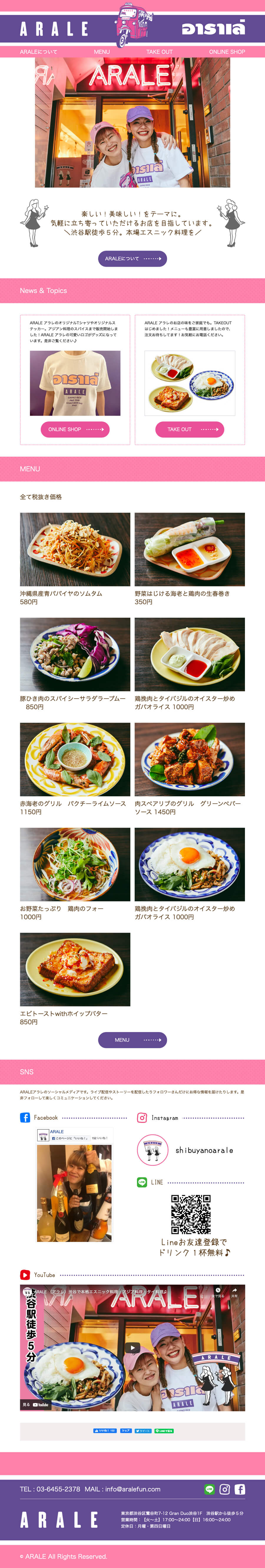Image resolution: width=265 pixels, height=1568 pixels.
Task: Open the ARALEについて nav link
Action: [38, 52]
